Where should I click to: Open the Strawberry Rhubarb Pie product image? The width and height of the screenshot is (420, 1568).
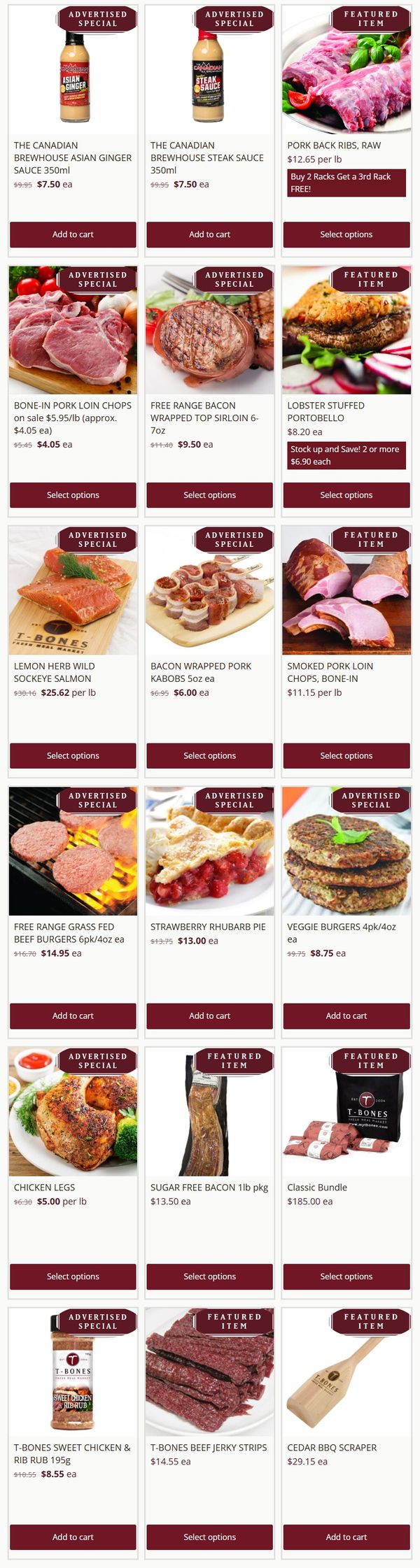(209, 851)
